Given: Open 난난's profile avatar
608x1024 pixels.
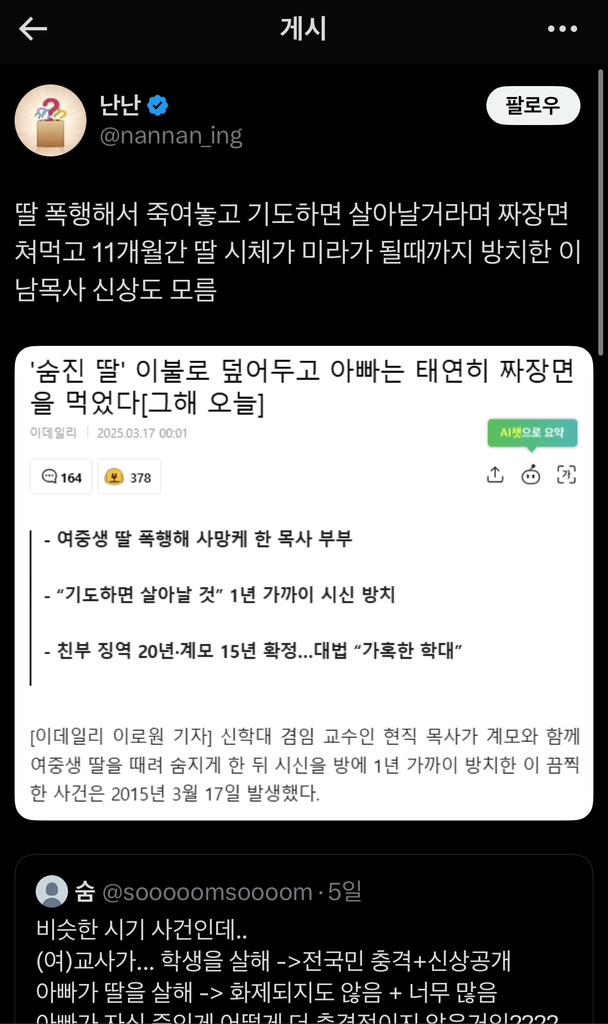Looking at the screenshot, I should pyautogui.click(x=51, y=121).
